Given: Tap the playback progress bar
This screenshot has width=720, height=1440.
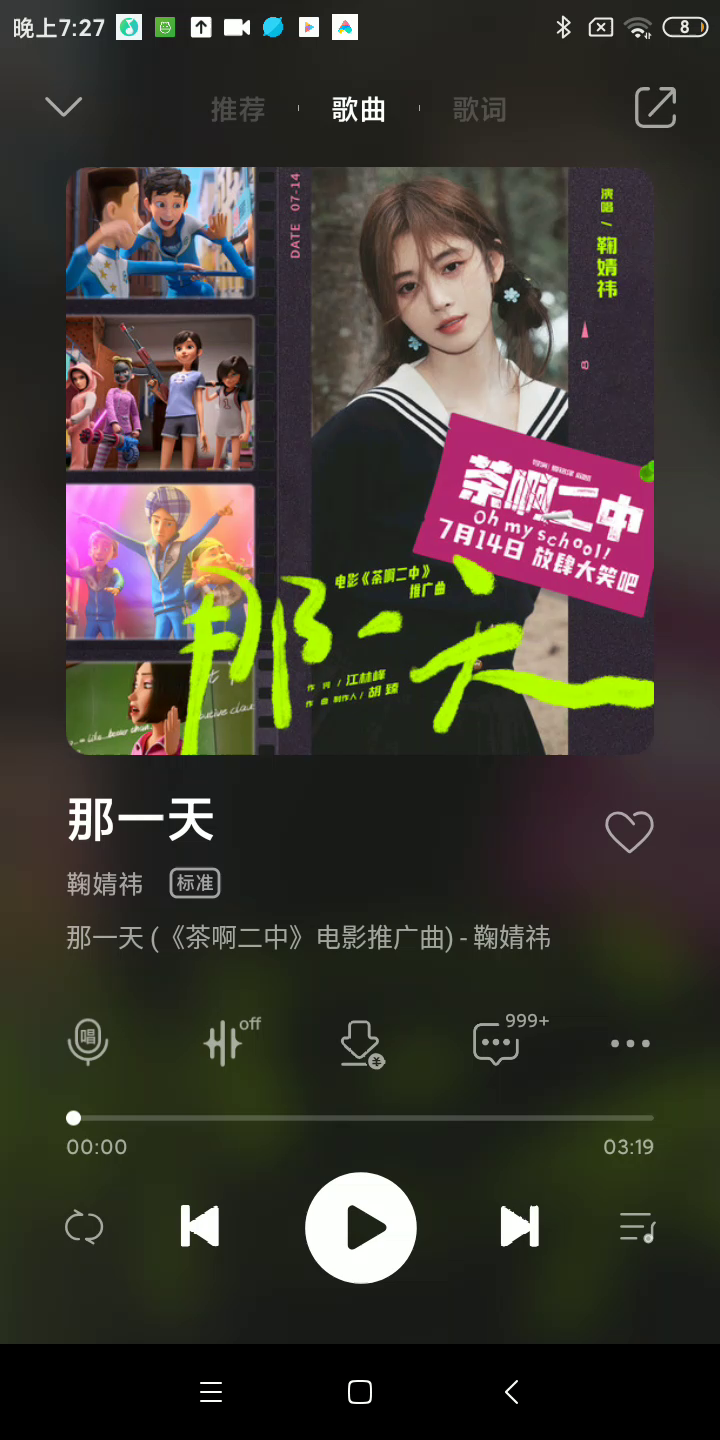Looking at the screenshot, I should [x=360, y=1118].
